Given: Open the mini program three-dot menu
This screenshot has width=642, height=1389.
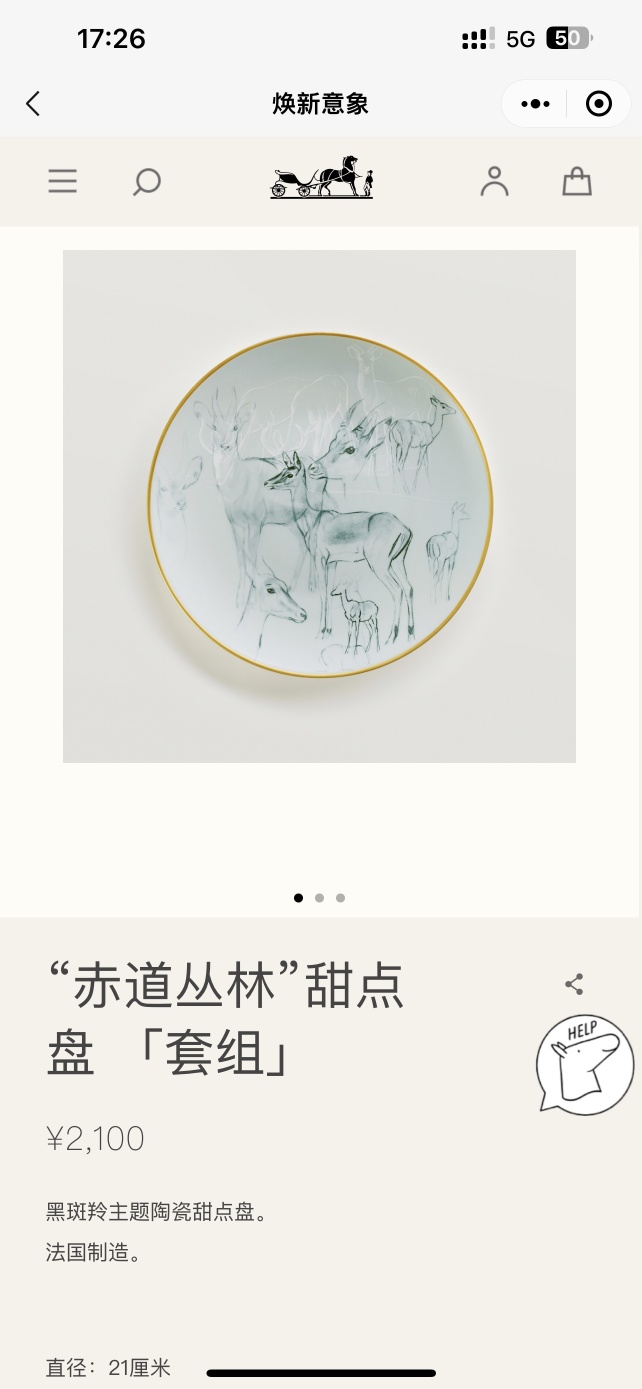Looking at the screenshot, I should point(536,104).
